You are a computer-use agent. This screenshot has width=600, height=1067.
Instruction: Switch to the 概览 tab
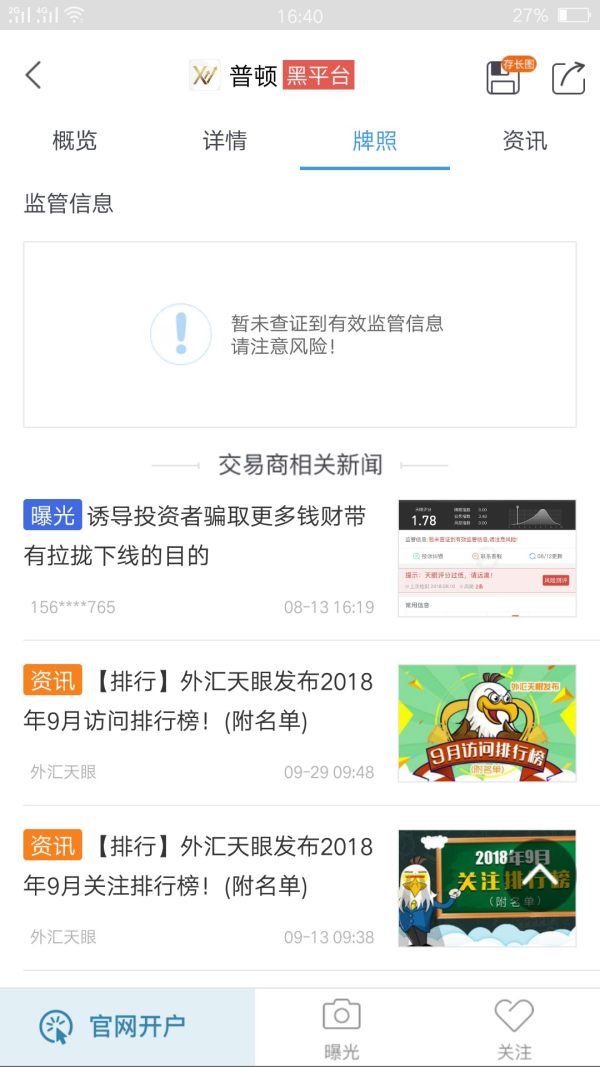pyautogui.click(x=75, y=141)
